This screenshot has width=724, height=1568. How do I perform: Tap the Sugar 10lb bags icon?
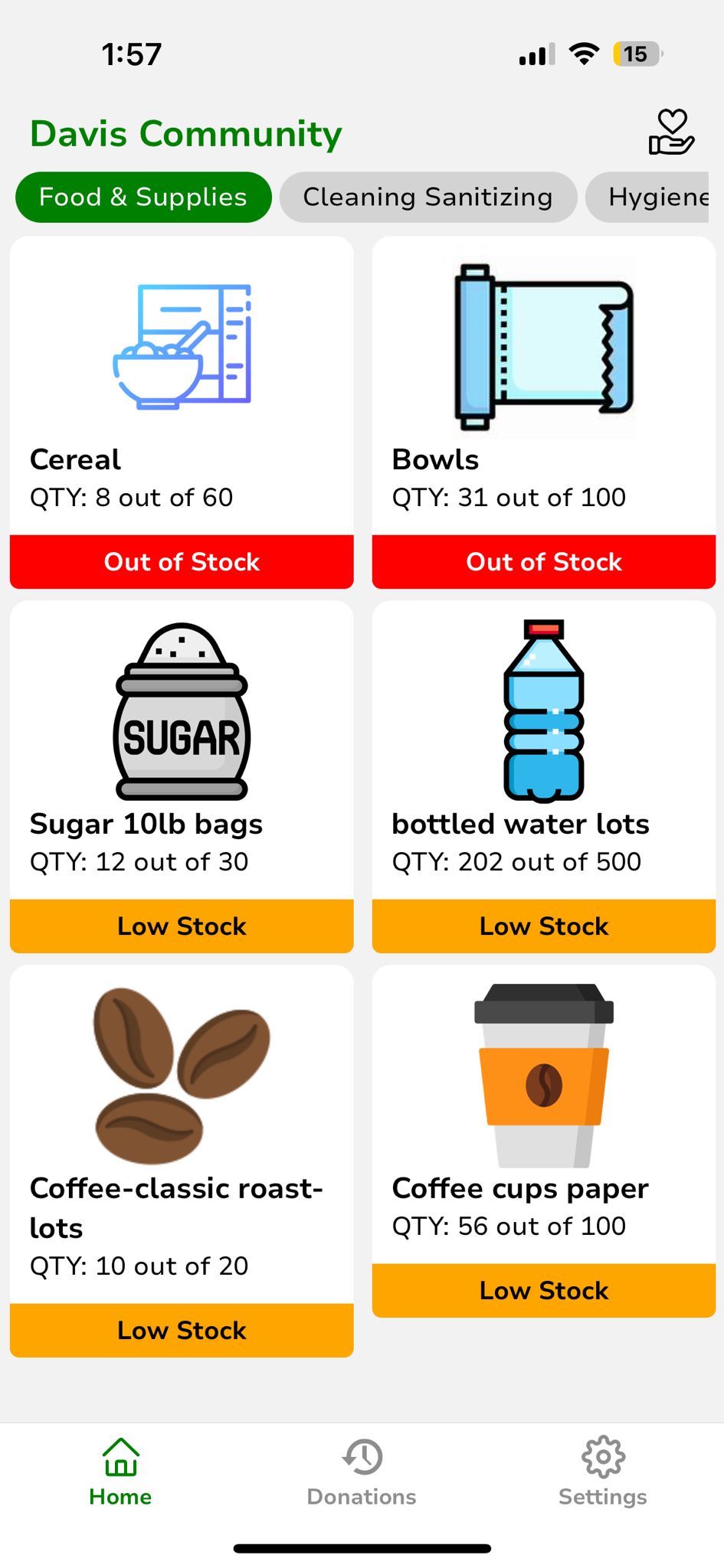coord(182,712)
